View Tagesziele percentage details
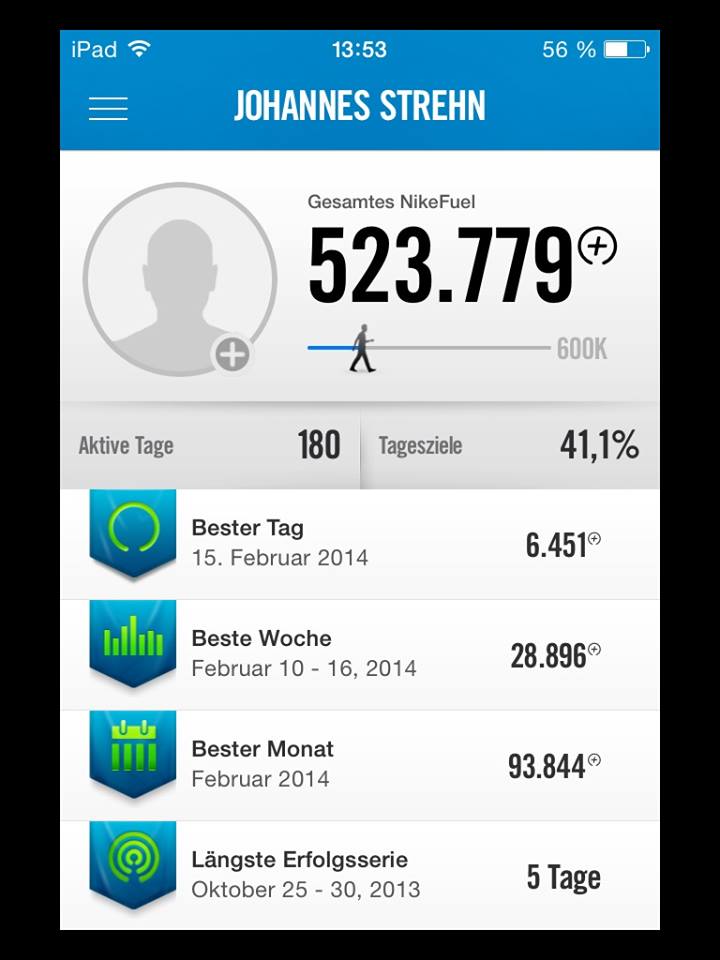The height and width of the screenshot is (960, 720). [x=509, y=446]
